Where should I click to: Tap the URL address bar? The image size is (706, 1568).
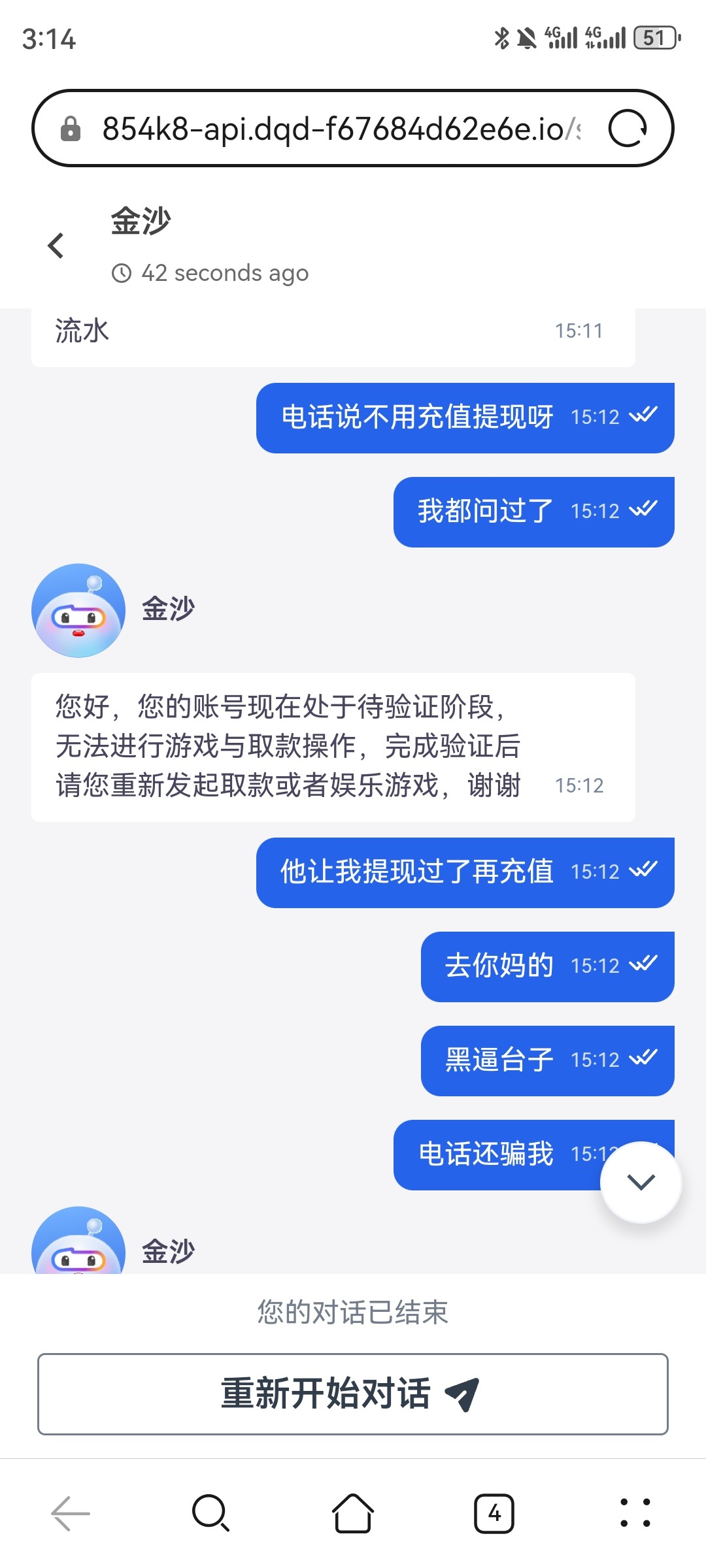point(340,129)
